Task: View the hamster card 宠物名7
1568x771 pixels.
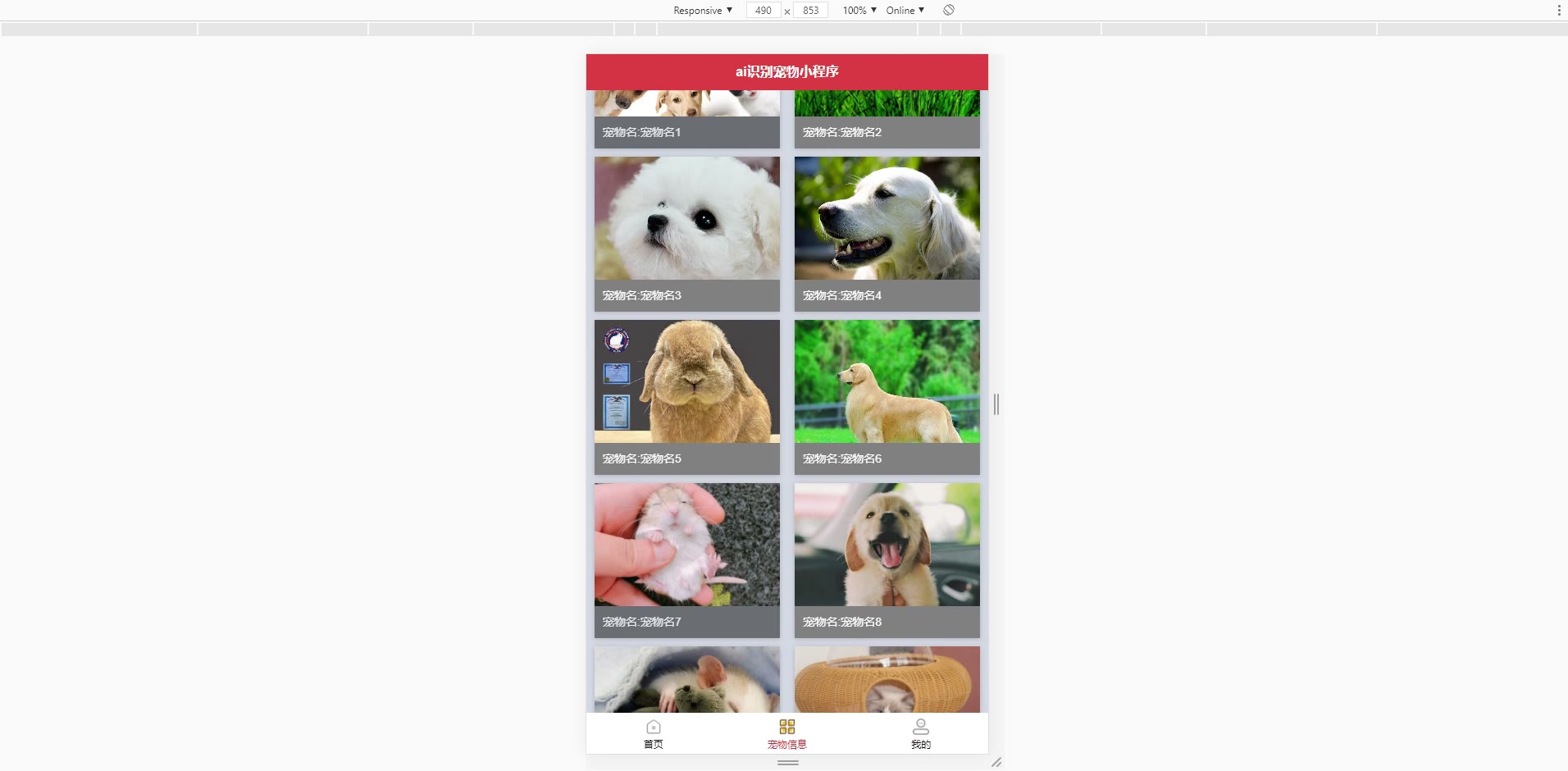Action: (686, 559)
